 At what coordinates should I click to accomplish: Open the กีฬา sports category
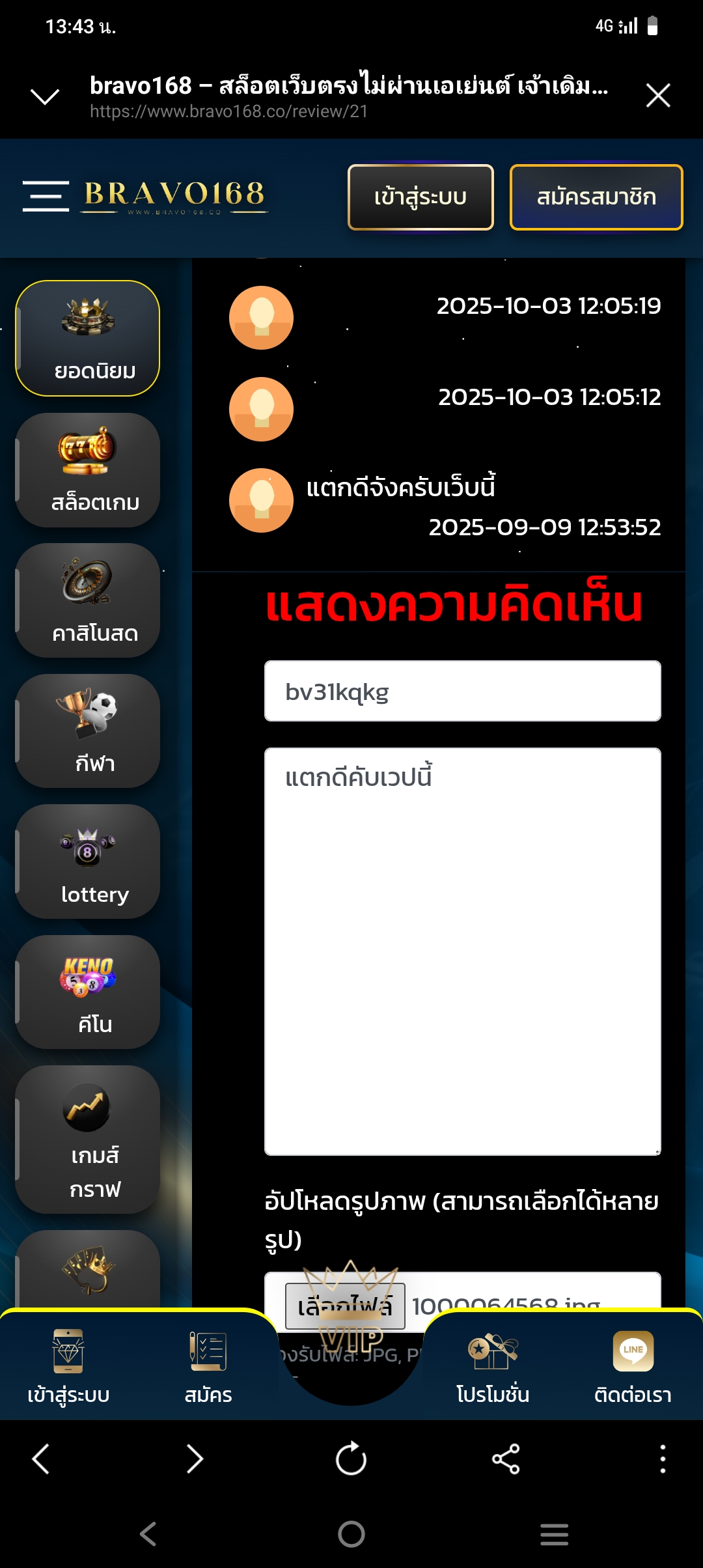(x=88, y=731)
